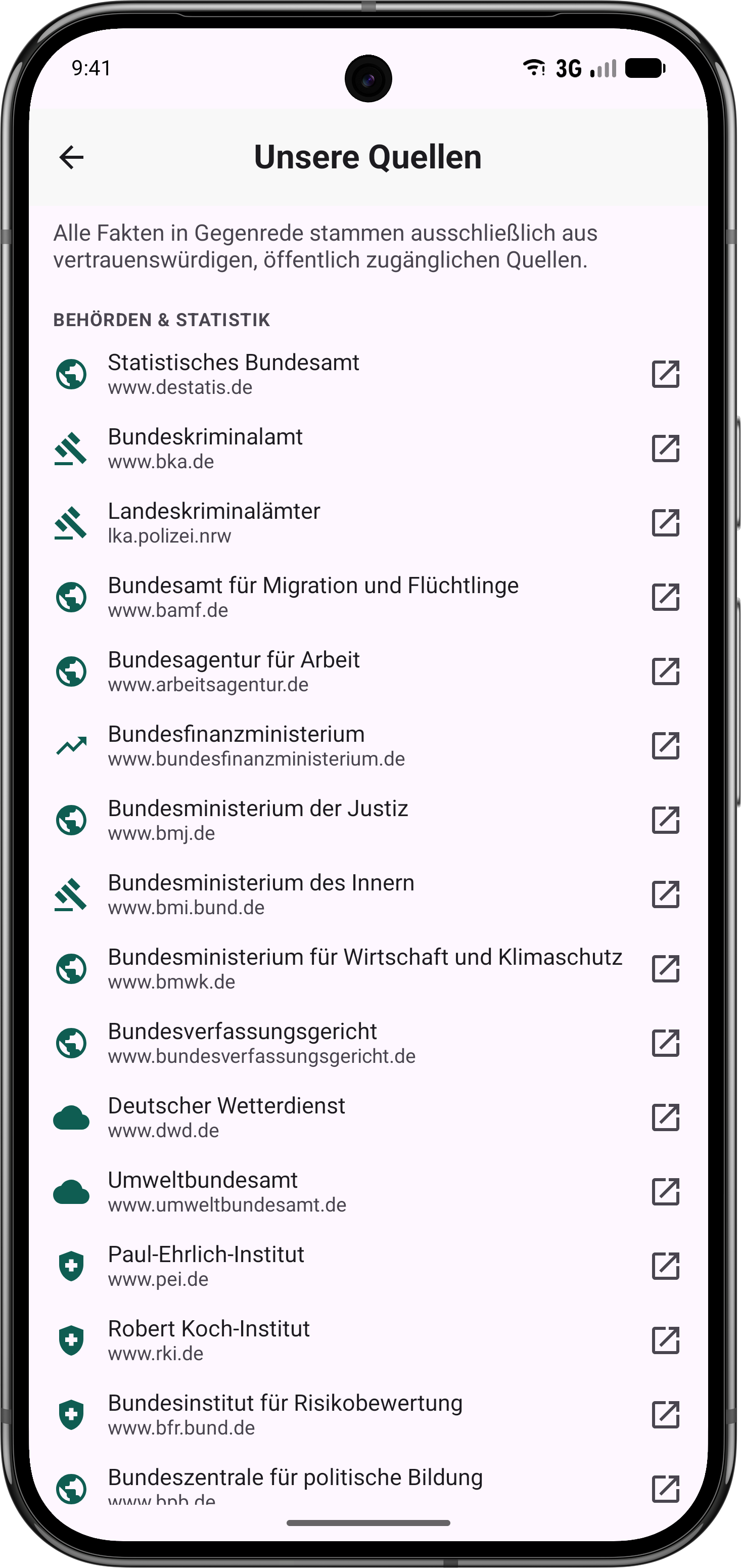Open the Bundesfinanzministerium source

point(368,745)
